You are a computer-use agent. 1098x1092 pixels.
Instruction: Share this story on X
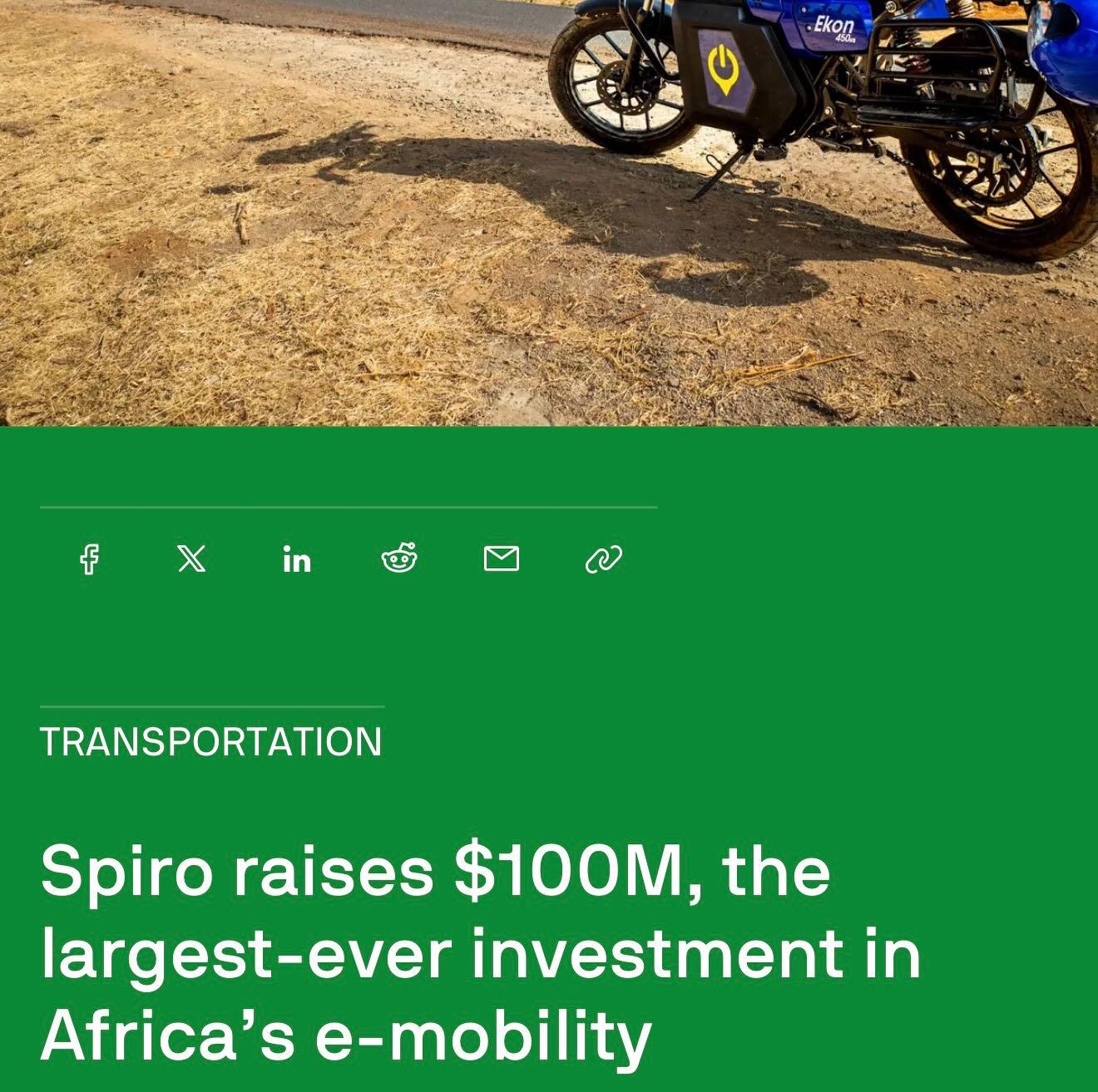coord(192,559)
